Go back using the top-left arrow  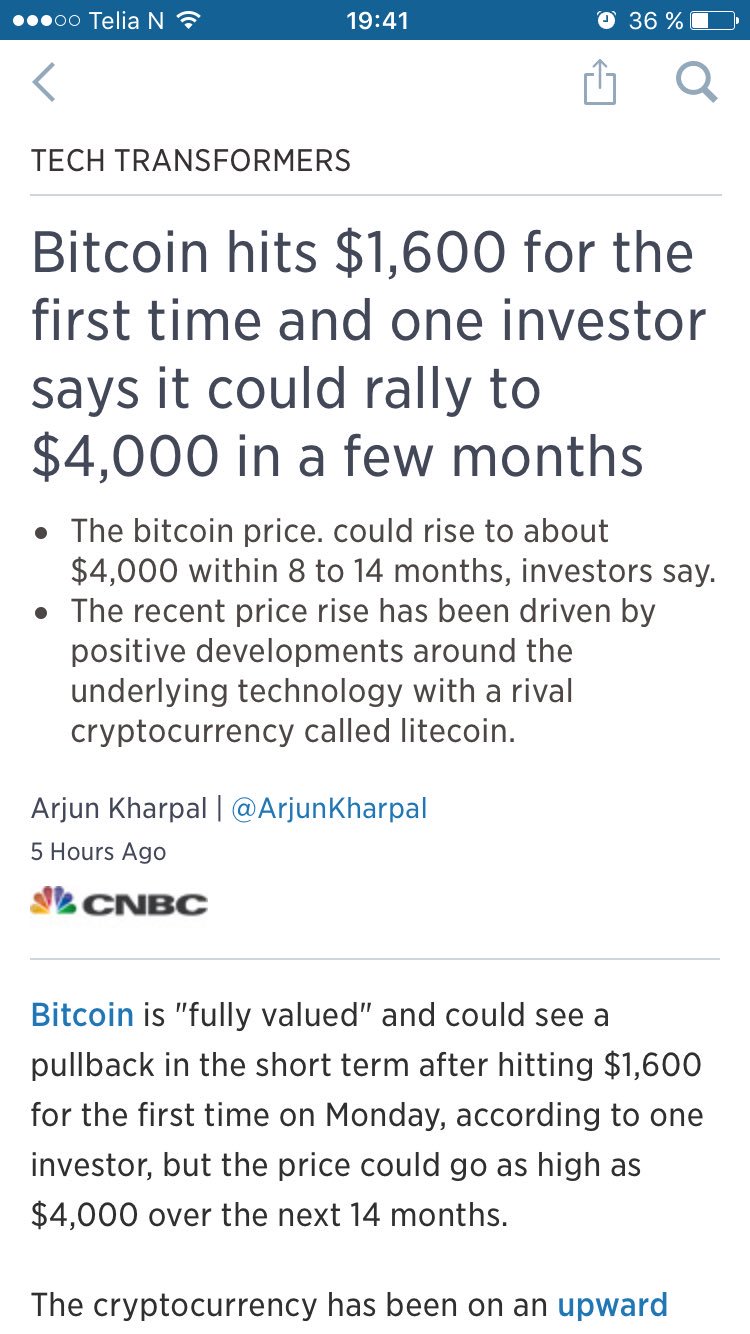[x=43, y=82]
